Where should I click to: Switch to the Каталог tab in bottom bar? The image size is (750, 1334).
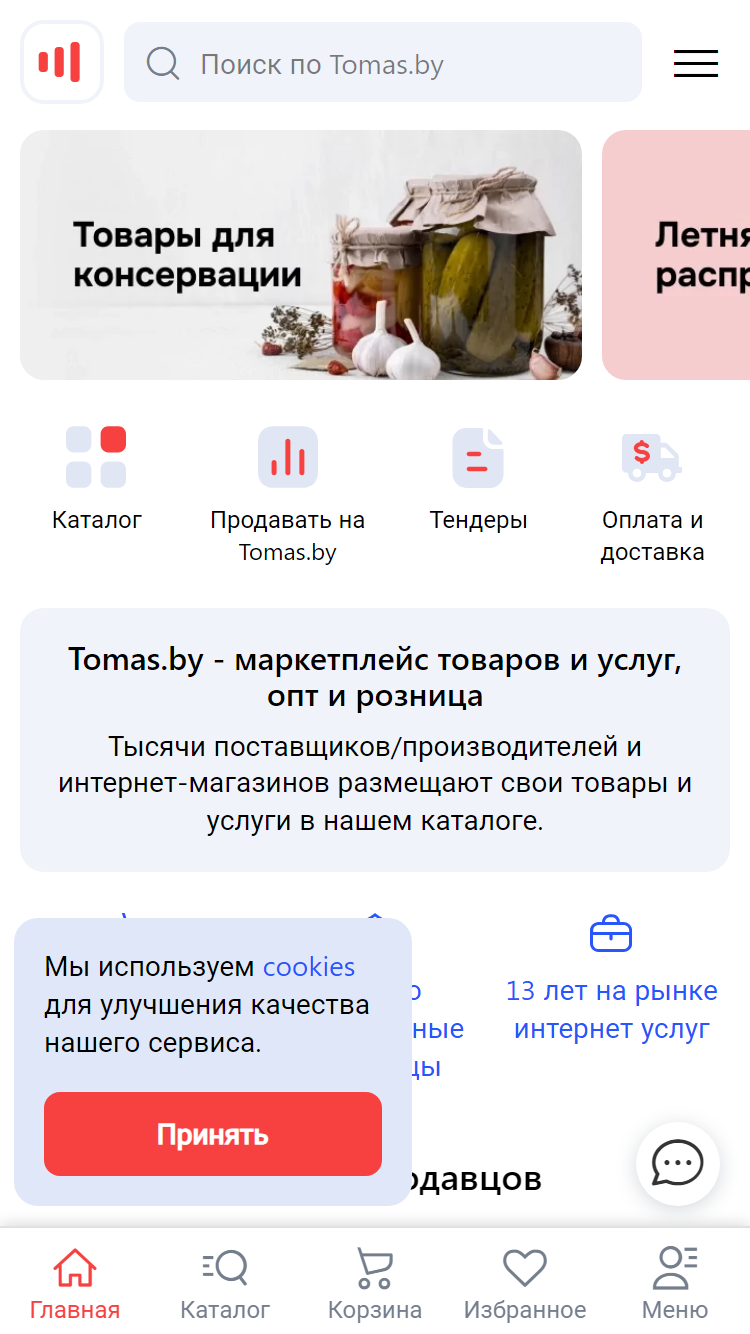pyautogui.click(x=225, y=1284)
